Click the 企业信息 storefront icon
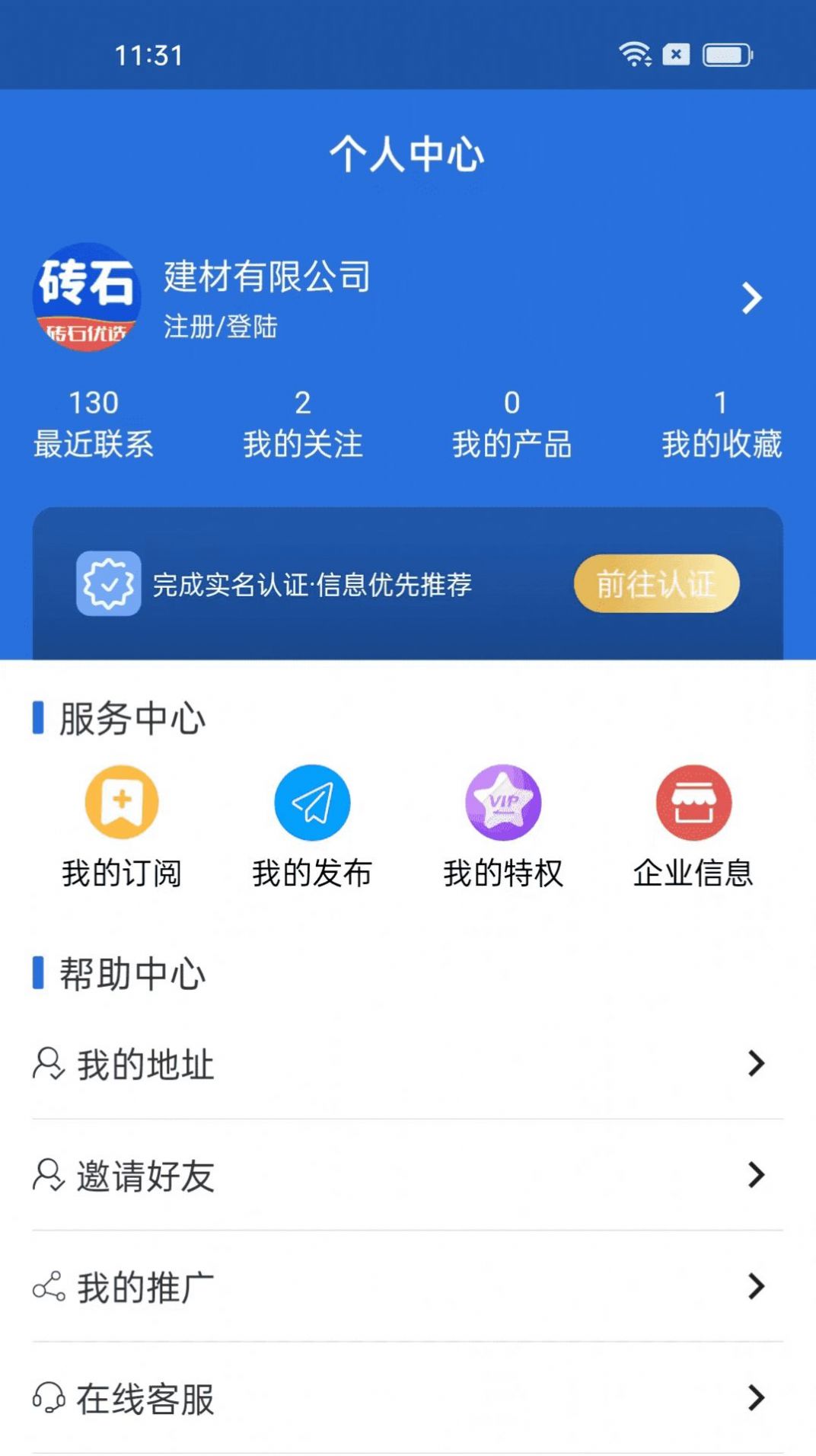The image size is (816, 1456). [x=693, y=801]
